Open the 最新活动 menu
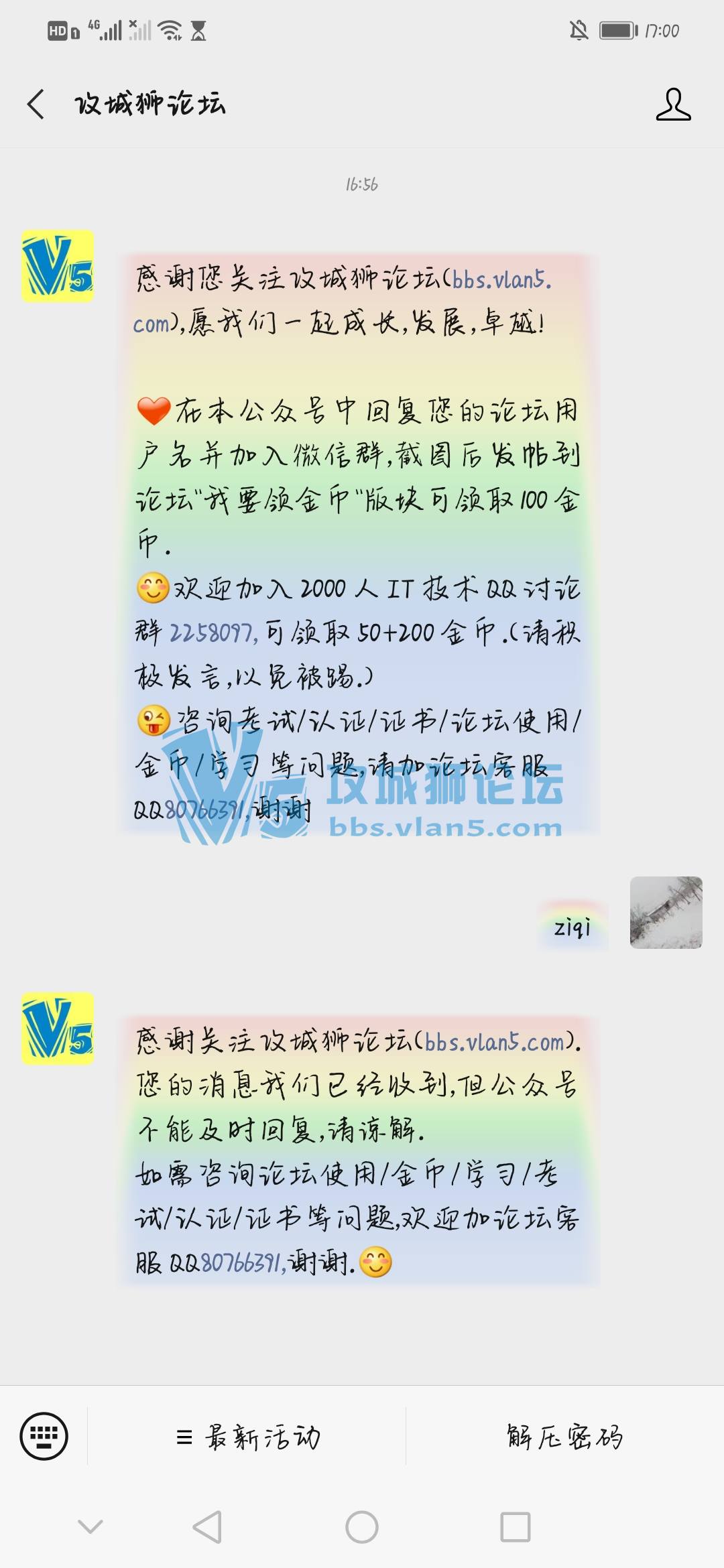Viewport: 724px width, 1568px height. (248, 1437)
